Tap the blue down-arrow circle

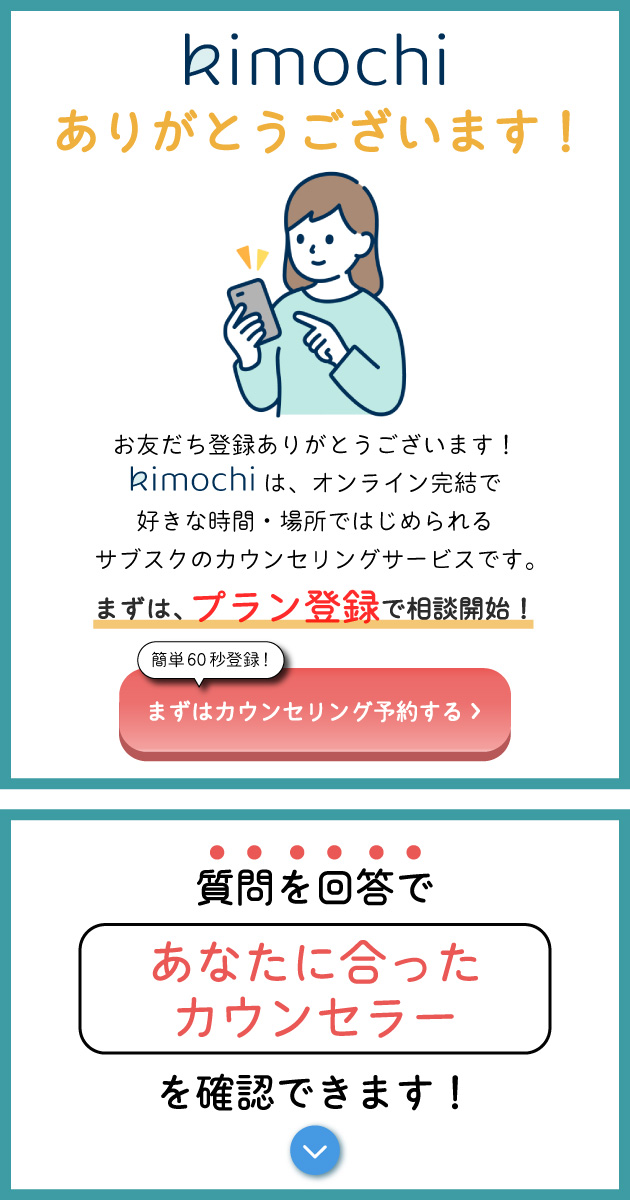(315, 1152)
